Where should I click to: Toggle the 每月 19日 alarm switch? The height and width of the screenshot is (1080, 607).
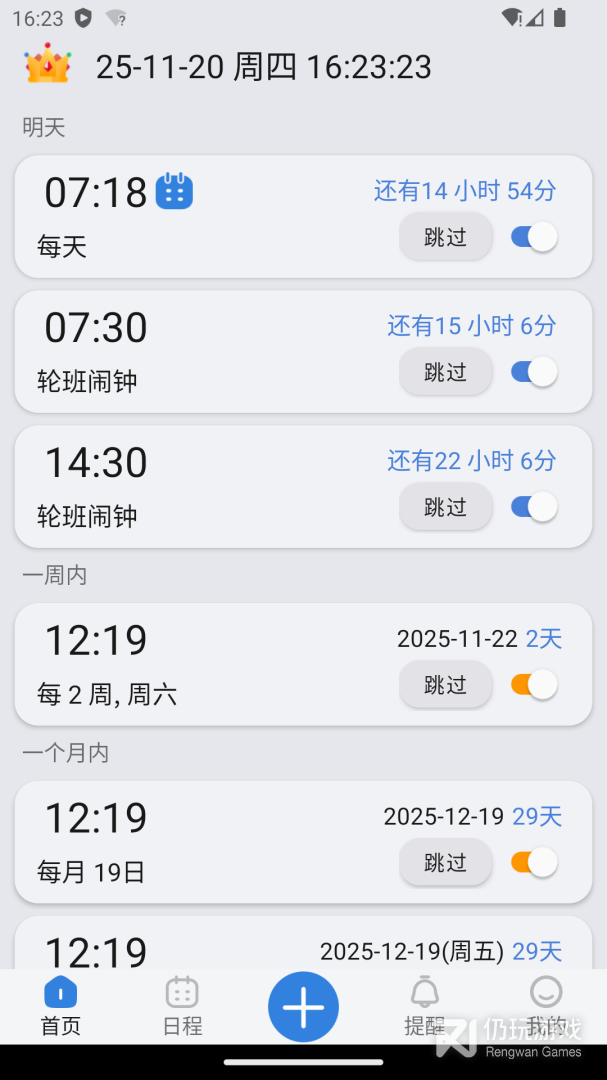[x=534, y=862]
